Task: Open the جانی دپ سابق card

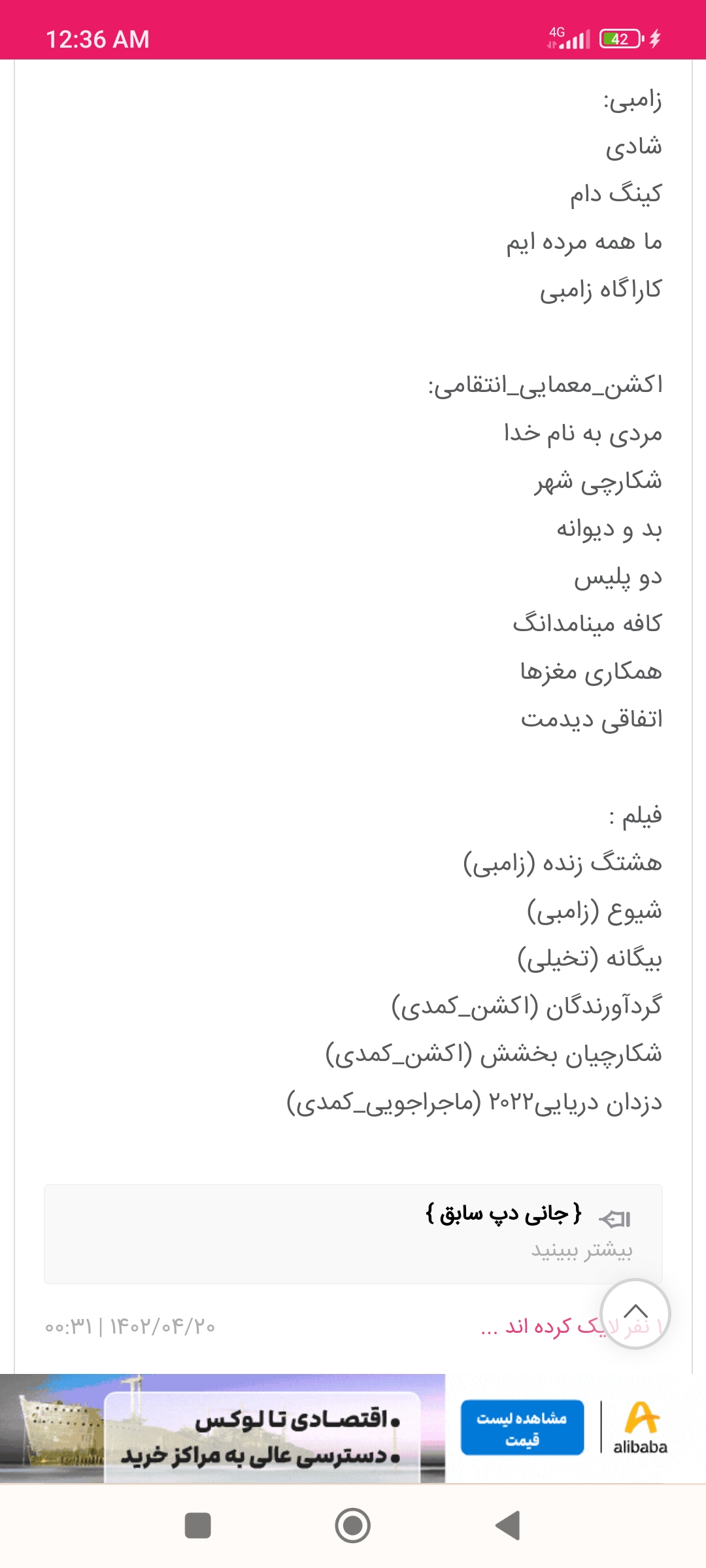Action: (353, 1233)
